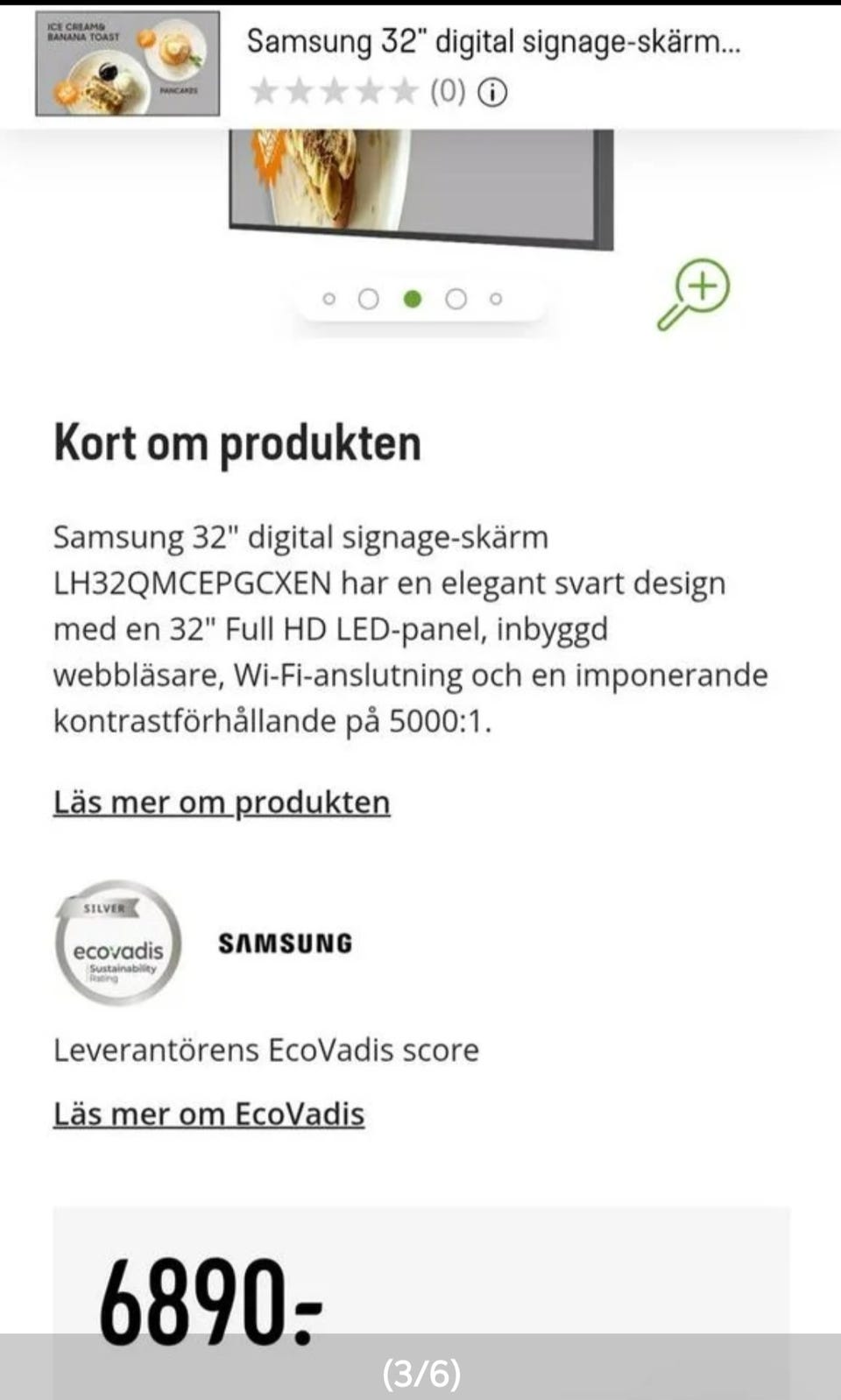Tap the info icon beside the rating
This screenshot has height=1400, width=841.
click(493, 91)
